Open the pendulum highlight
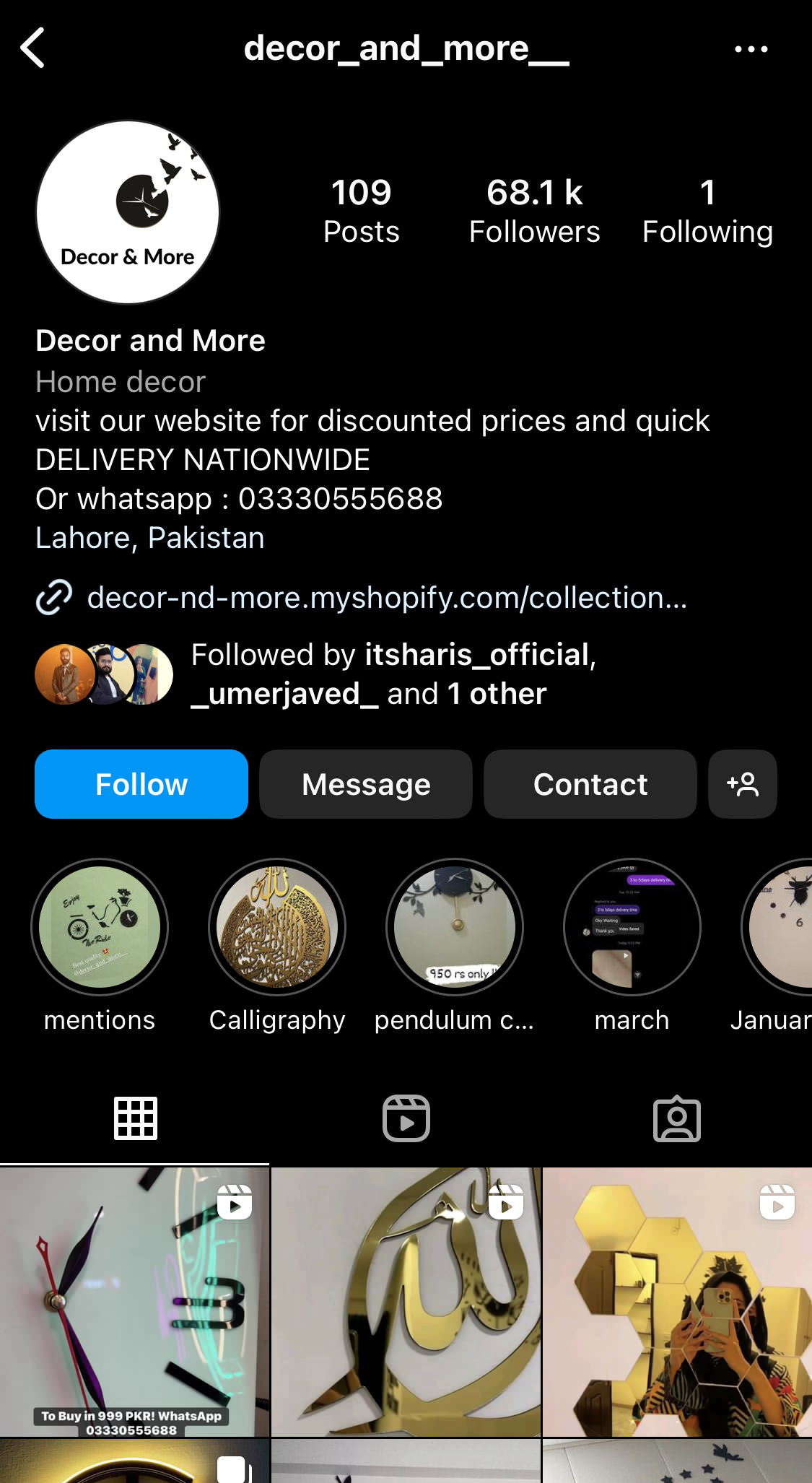Viewport: 812px width, 1483px height. click(455, 927)
